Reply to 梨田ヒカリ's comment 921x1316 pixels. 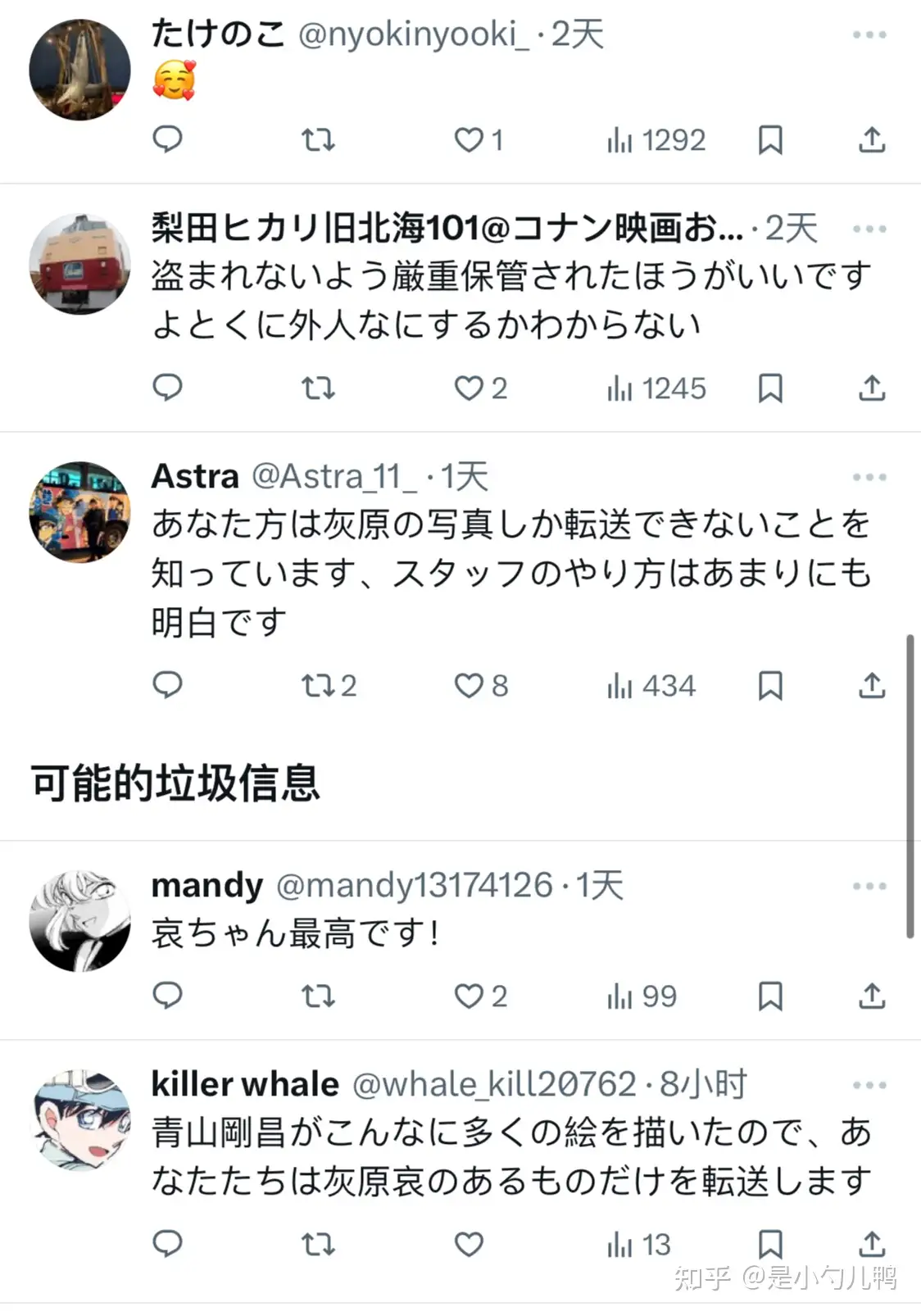[x=168, y=388]
